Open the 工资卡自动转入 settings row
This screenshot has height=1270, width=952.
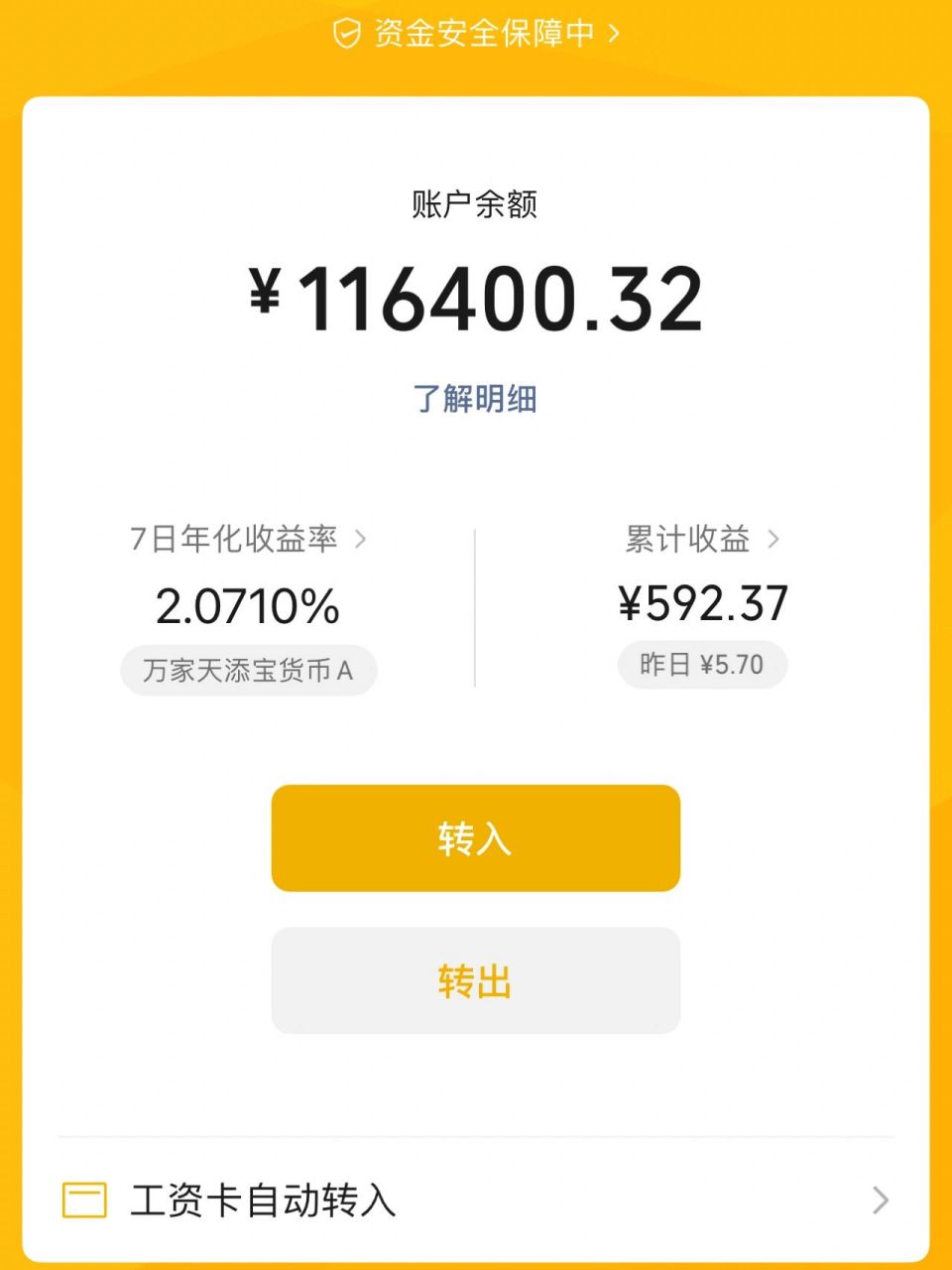476,1202
